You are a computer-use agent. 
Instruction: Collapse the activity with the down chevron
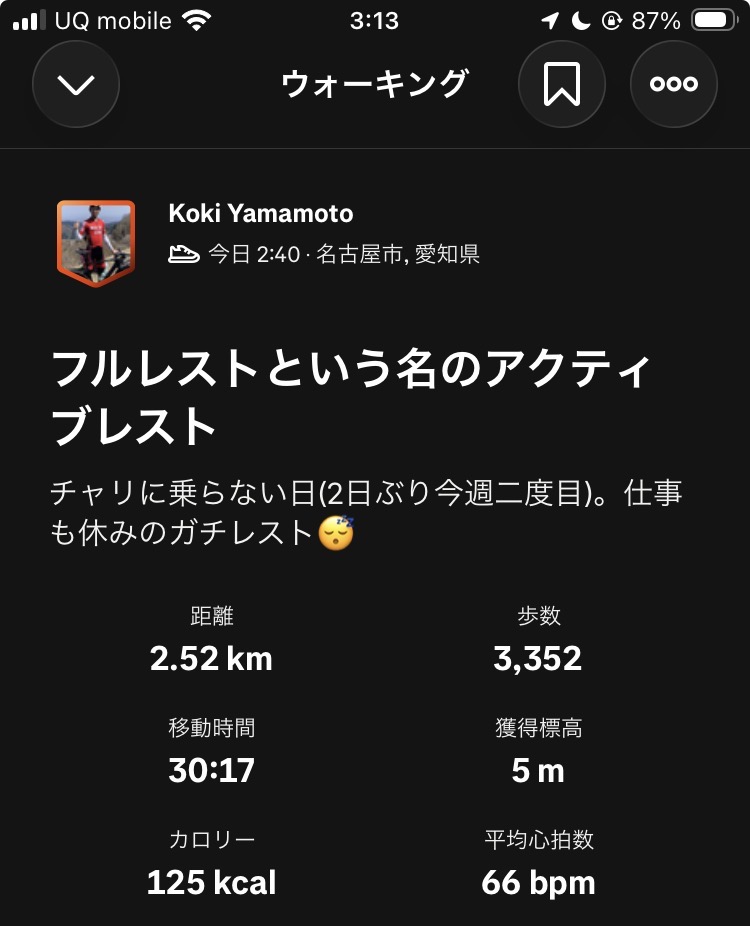click(76, 84)
